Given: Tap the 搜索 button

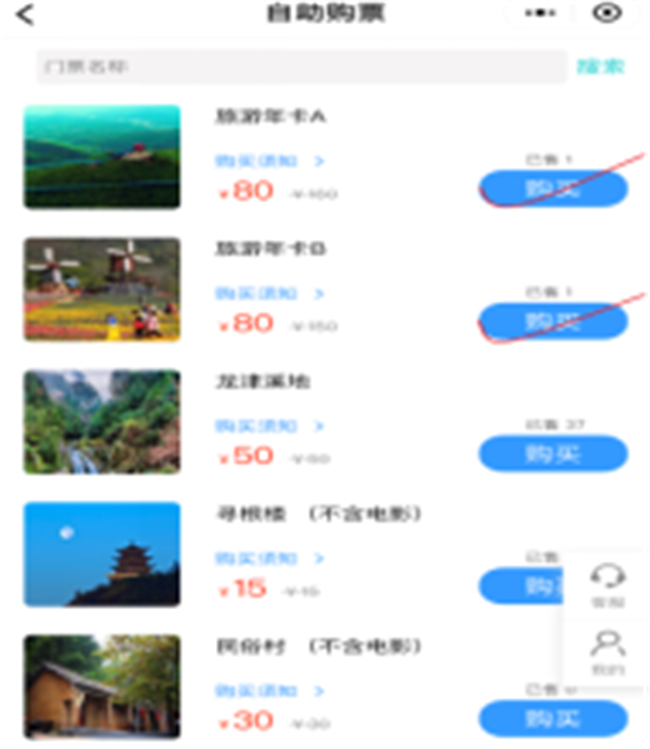Looking at the screenshot, I should click(x=600, y=67).
